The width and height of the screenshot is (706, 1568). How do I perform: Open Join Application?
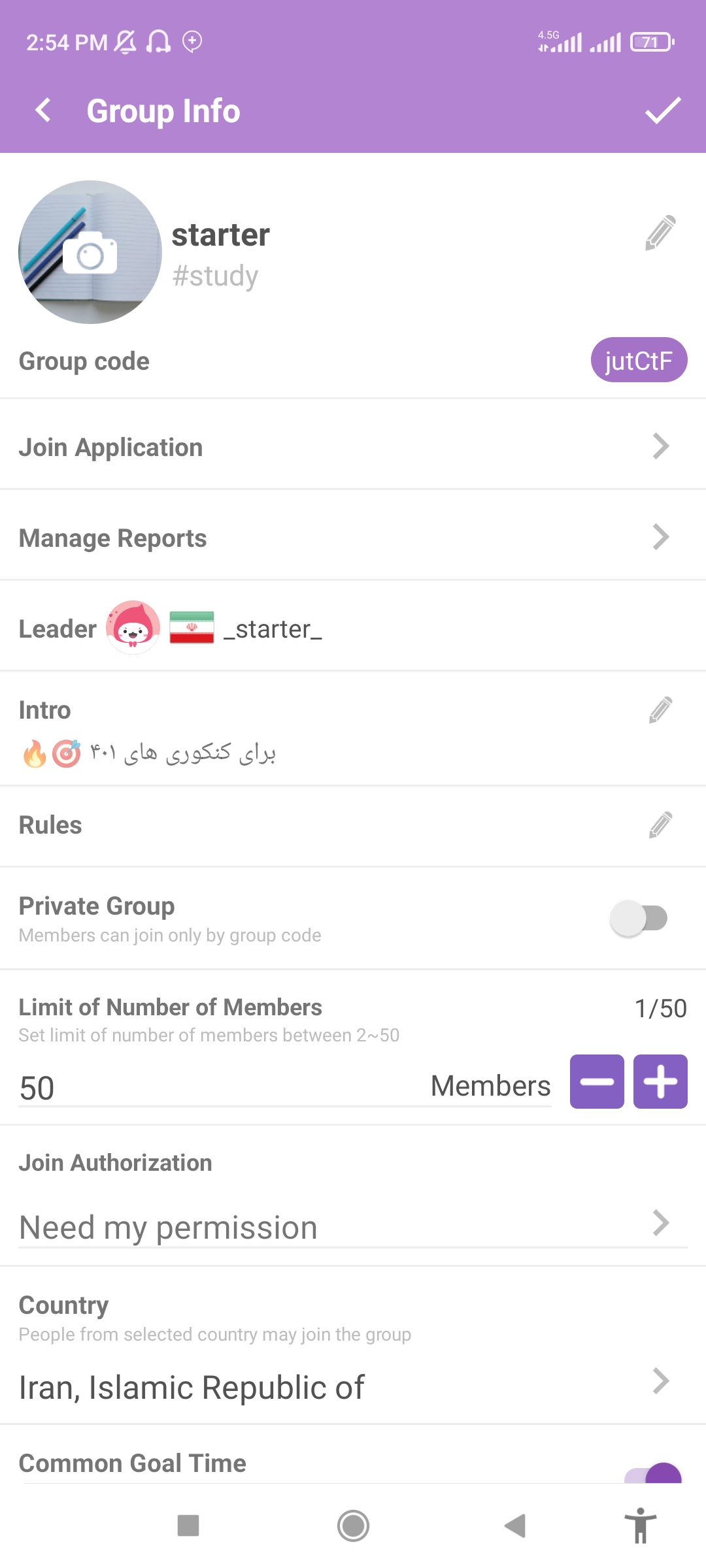click(353, 448)
